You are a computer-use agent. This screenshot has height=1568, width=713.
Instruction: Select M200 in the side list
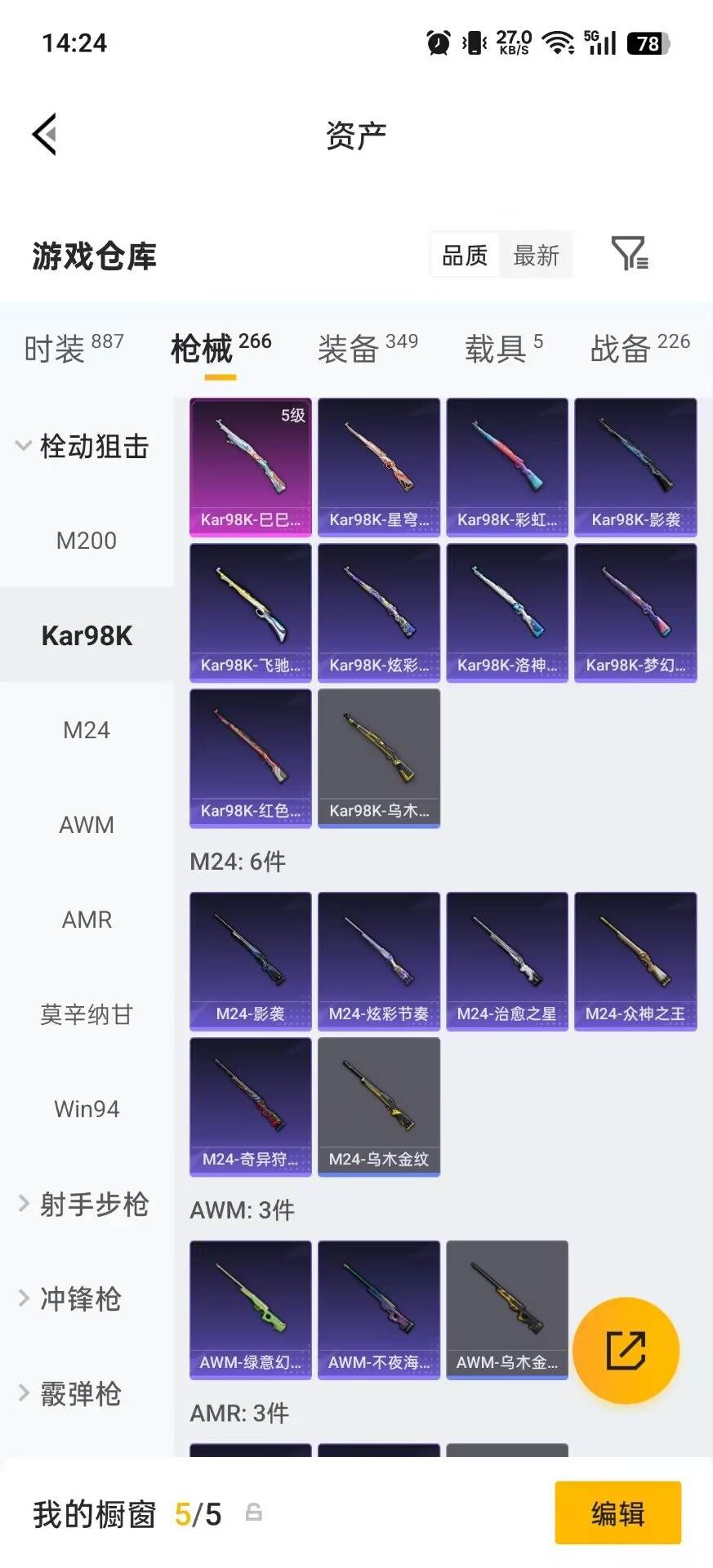pos(87,540)
